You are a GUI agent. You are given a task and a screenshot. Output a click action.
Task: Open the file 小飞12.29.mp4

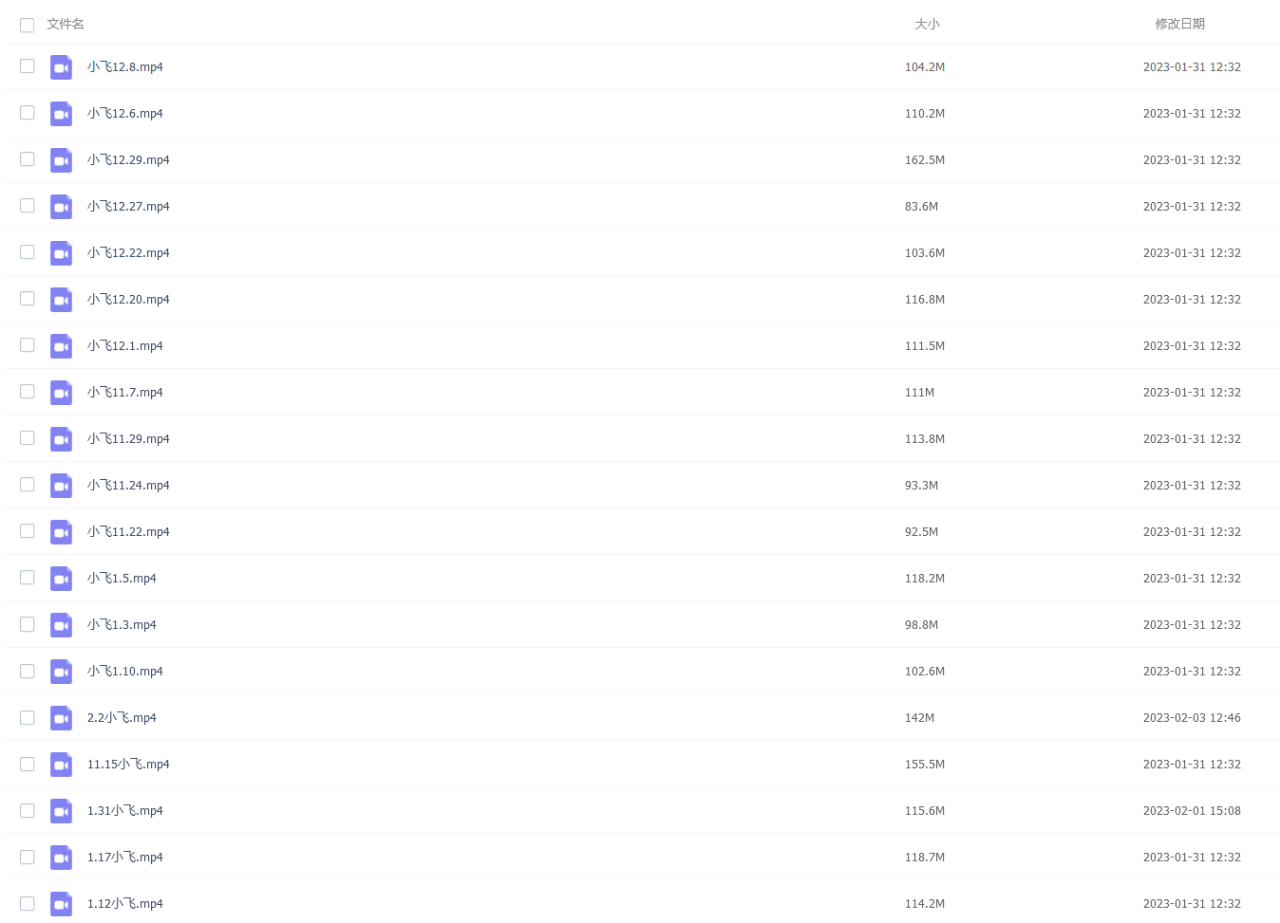point(128,160)
